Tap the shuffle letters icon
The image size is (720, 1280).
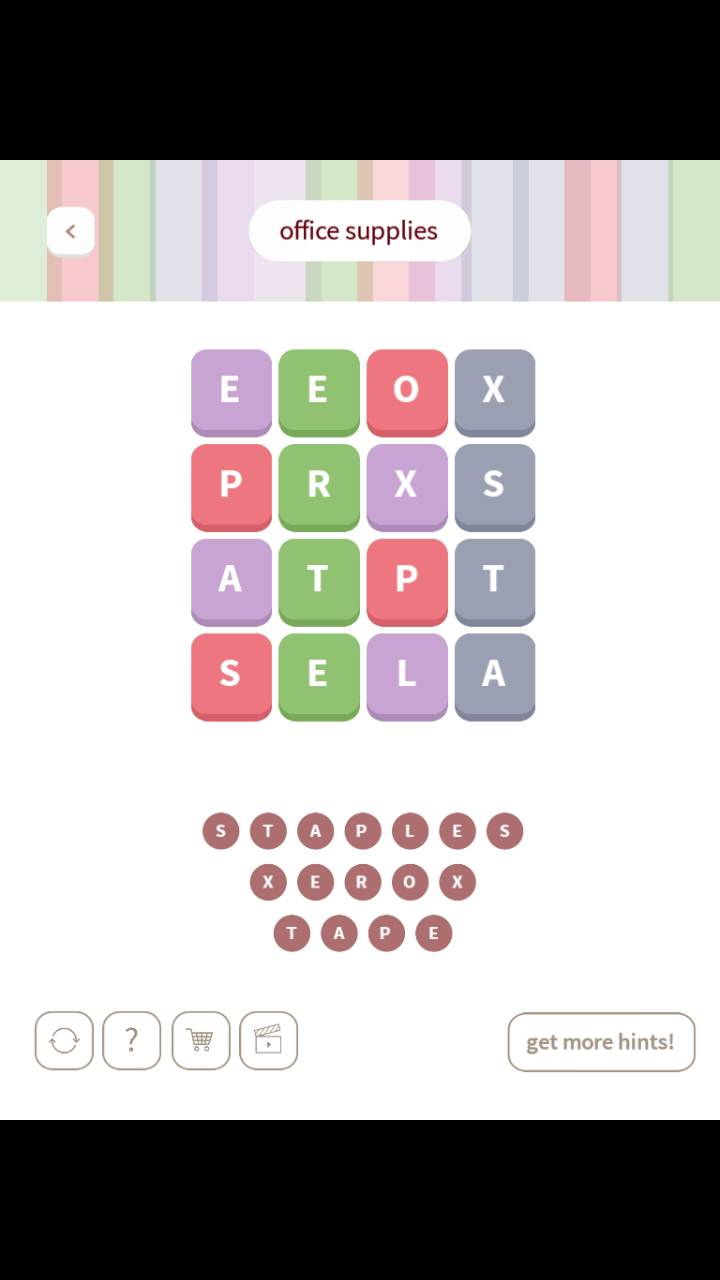tap(64, 1041)
